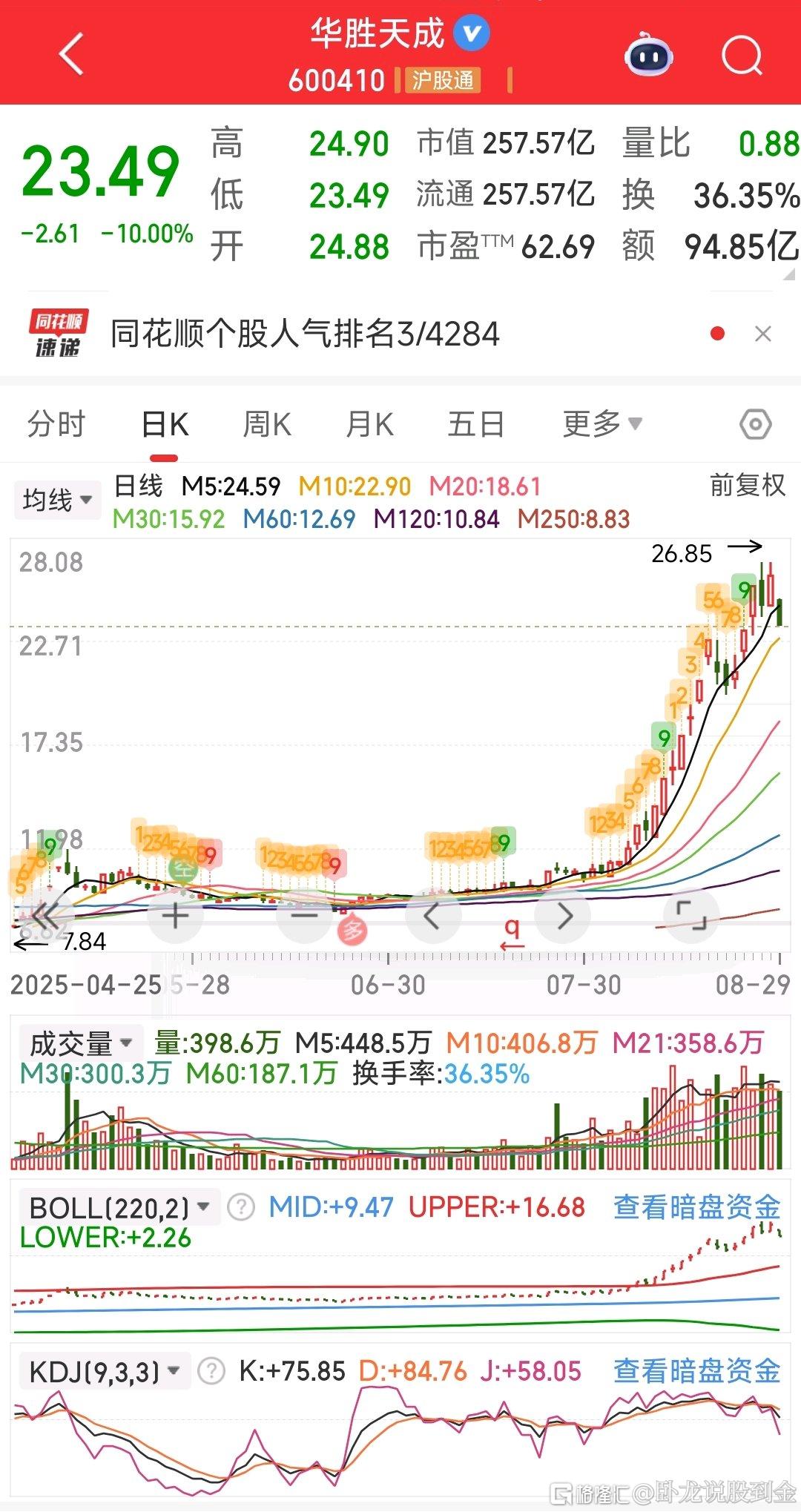Zoom out the K-line chart with minus
801x1512 pixels.
pyautogui.click(x=304, y=916)
